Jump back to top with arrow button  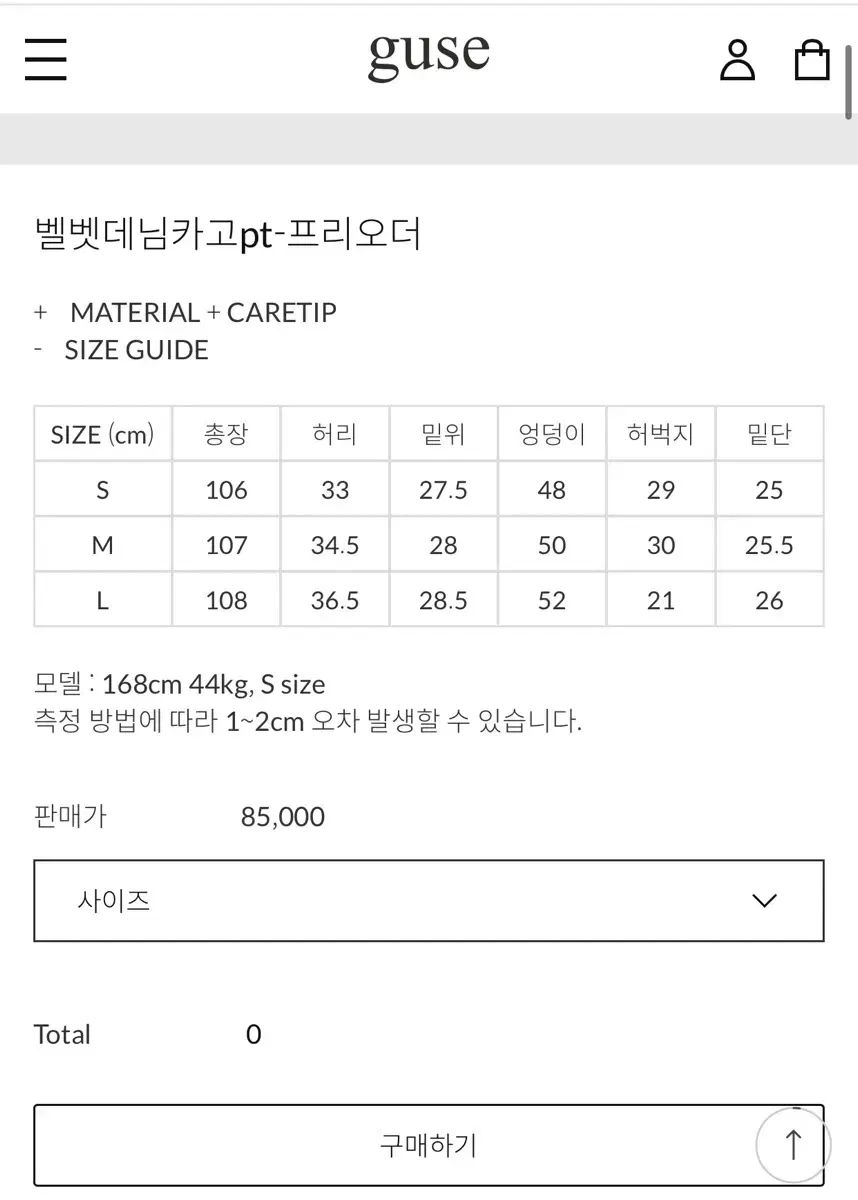793,1144
